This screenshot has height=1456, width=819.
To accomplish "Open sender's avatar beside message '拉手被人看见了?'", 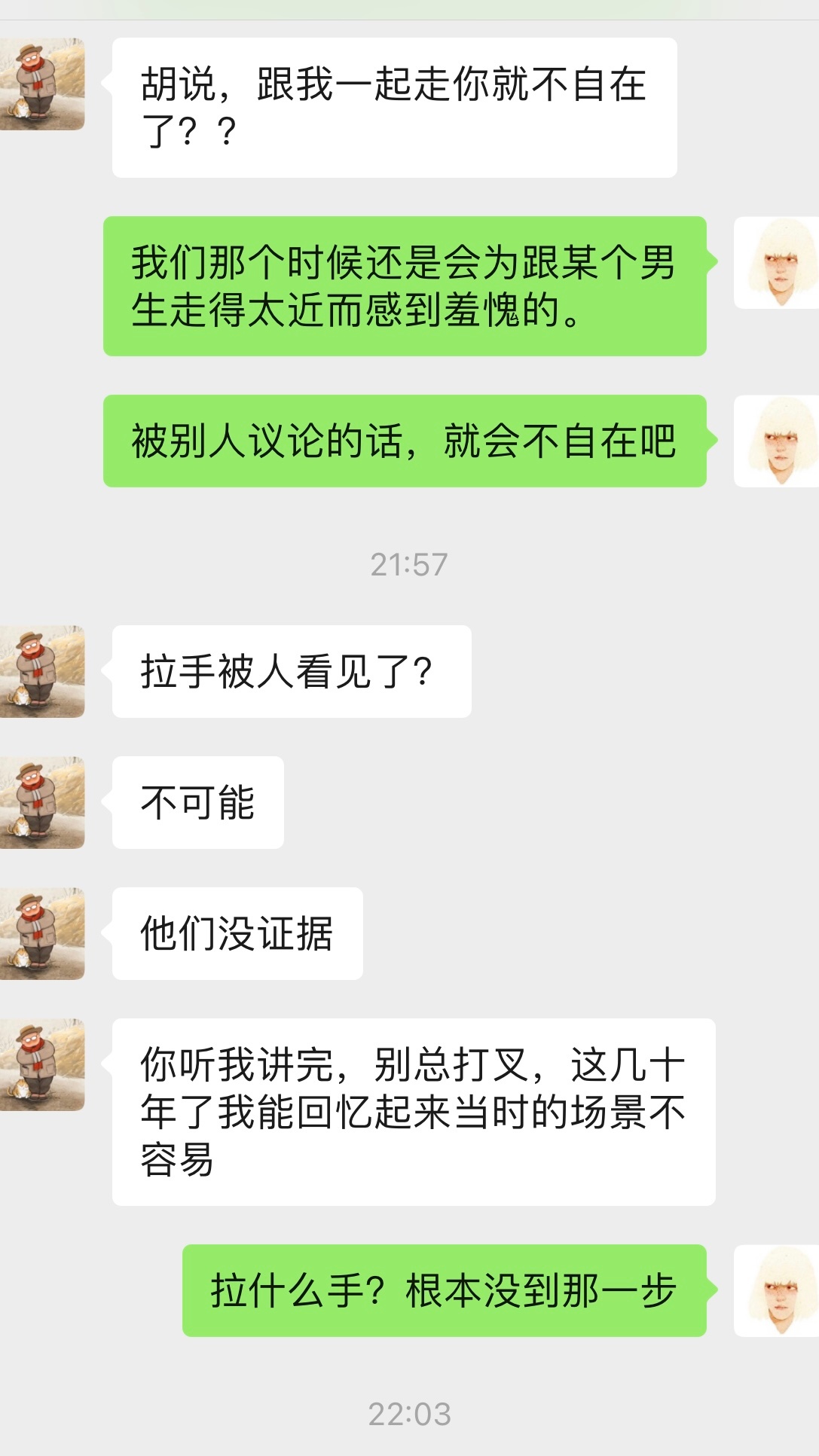I will coord(42,671).
